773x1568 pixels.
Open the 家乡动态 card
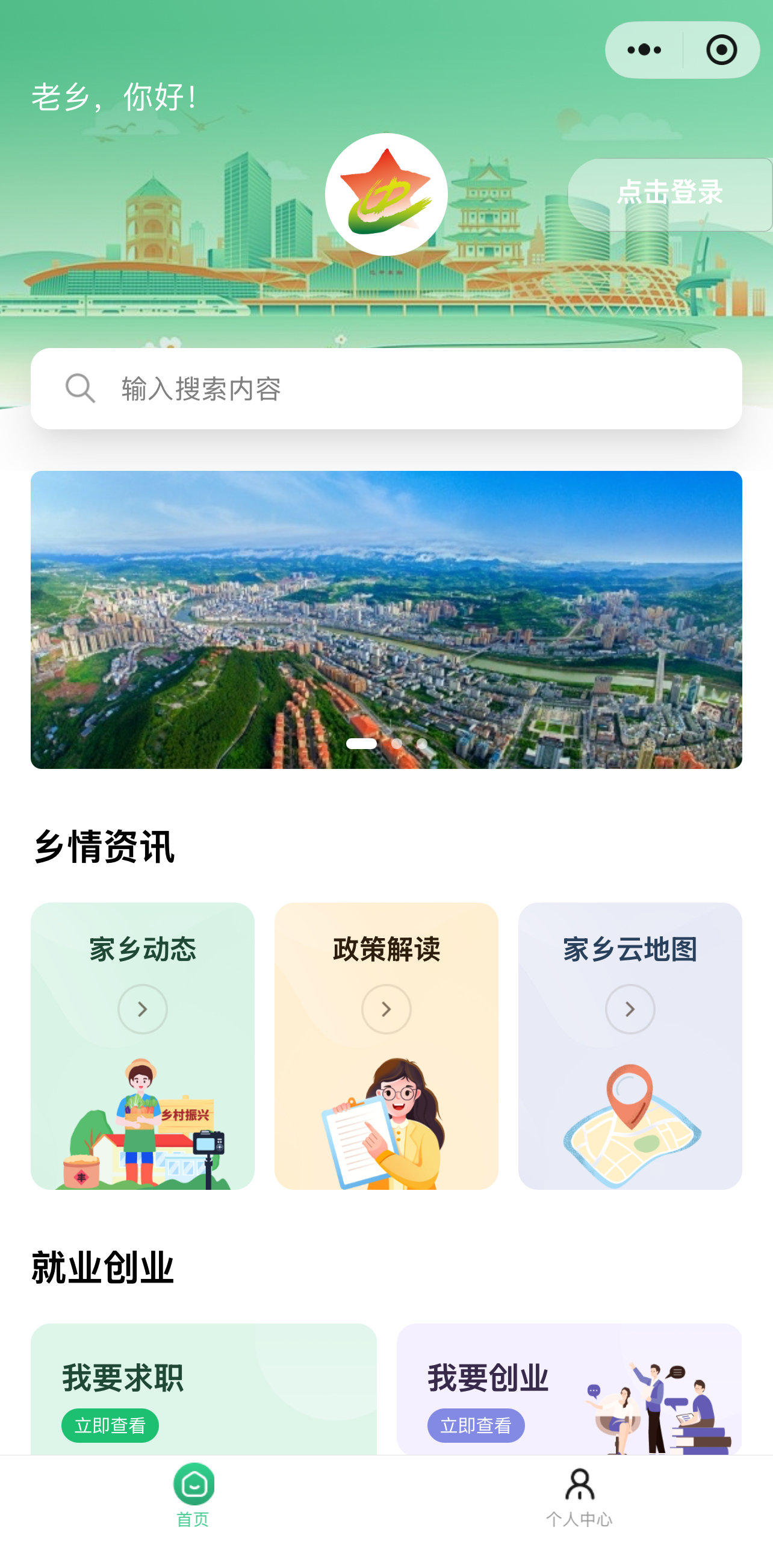pos(143,1045)
